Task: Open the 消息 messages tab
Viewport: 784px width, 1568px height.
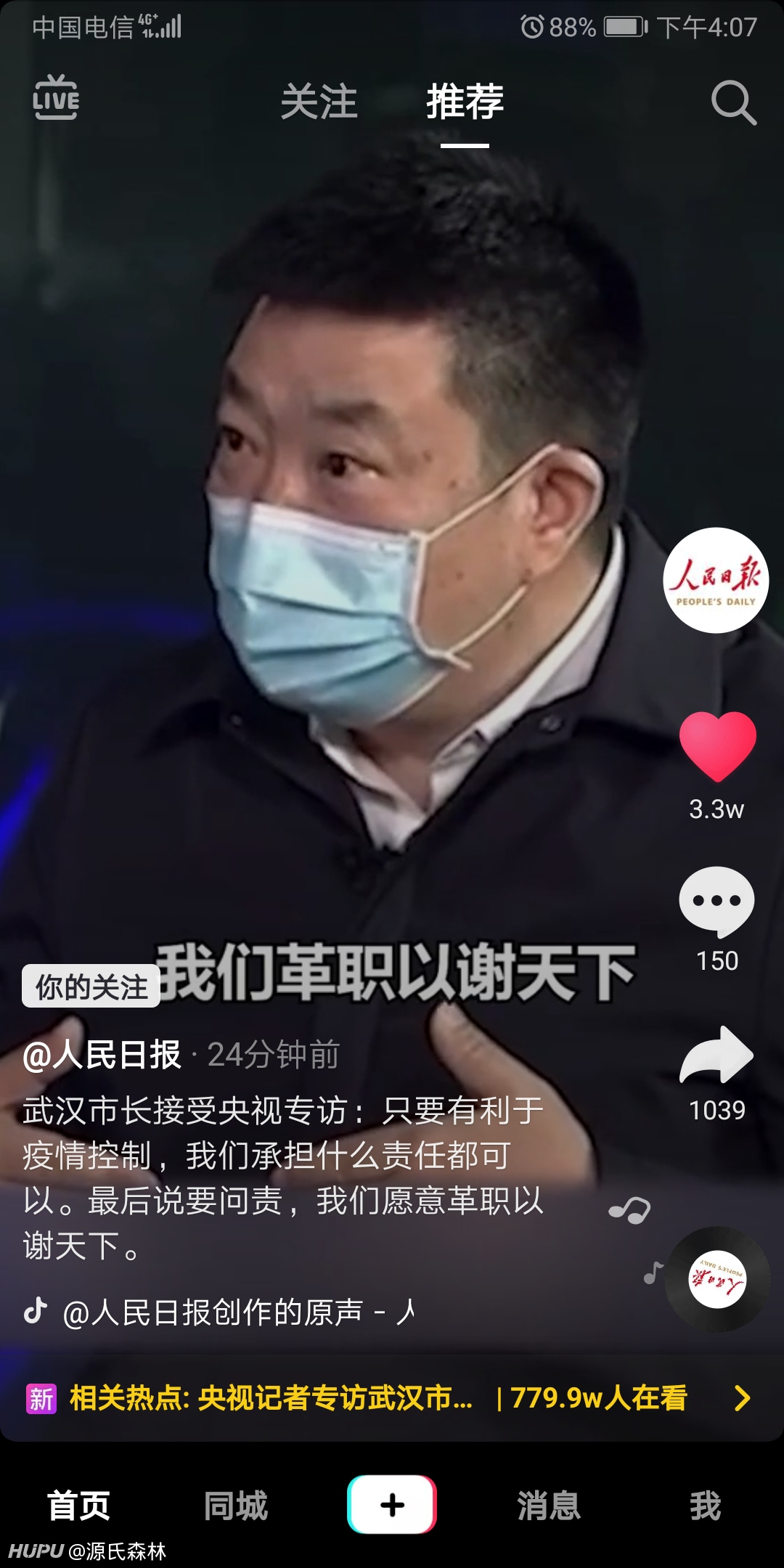Action: pyautogui.click(x=549, y=1505)
